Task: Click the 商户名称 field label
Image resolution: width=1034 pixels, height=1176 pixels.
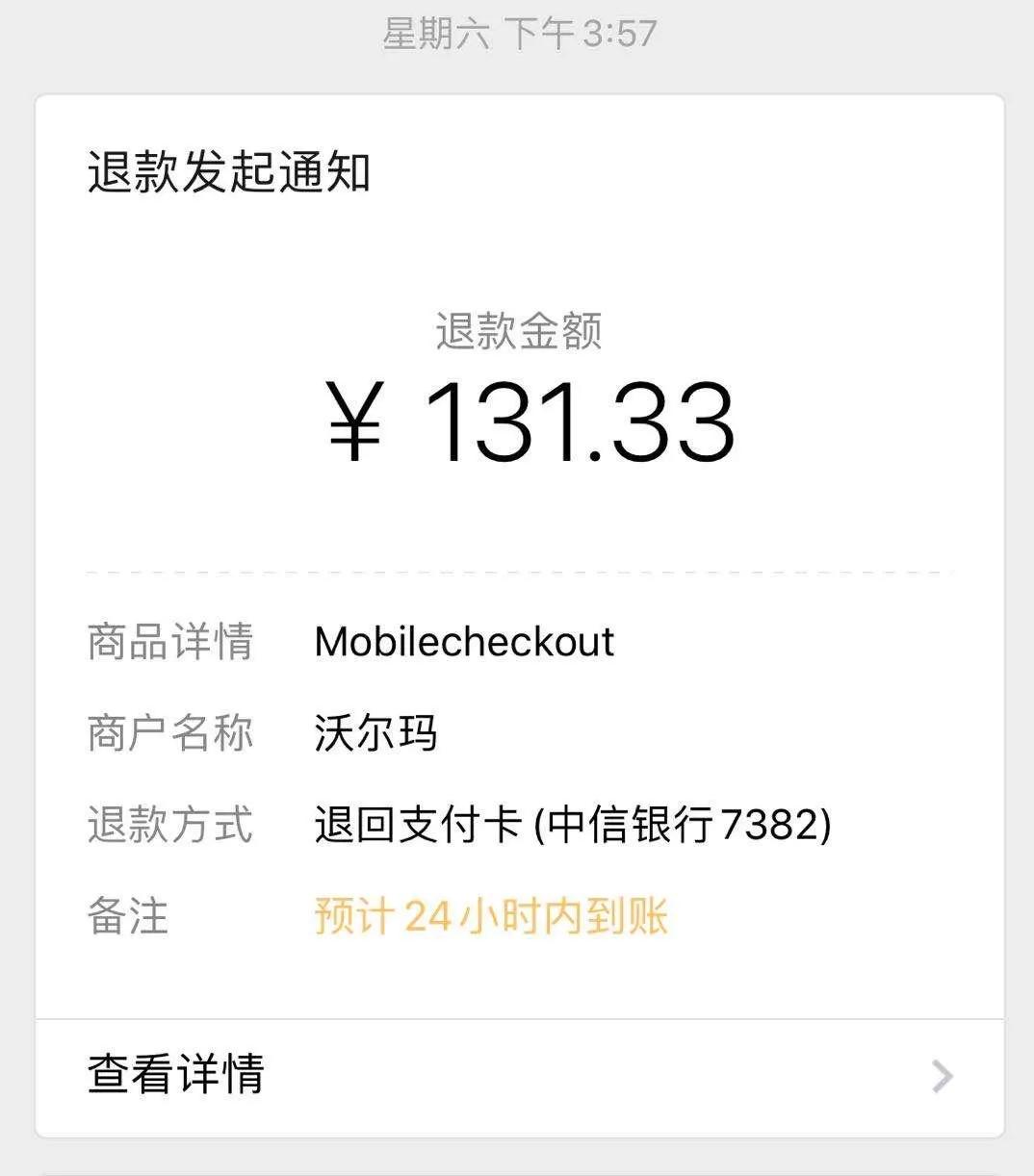Action: (x=169, y=733)
